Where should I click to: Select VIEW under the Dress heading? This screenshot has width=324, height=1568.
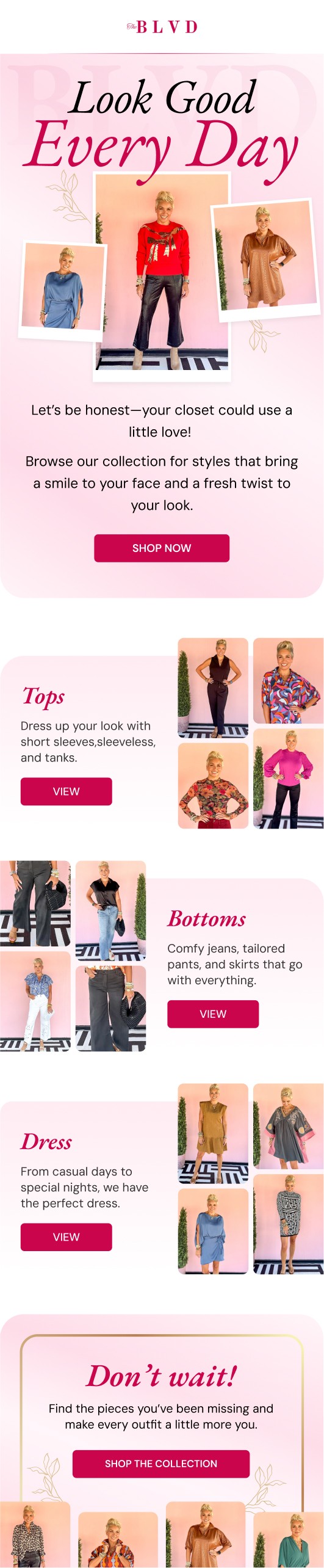pyautogui.click(x=67, y=1236)
